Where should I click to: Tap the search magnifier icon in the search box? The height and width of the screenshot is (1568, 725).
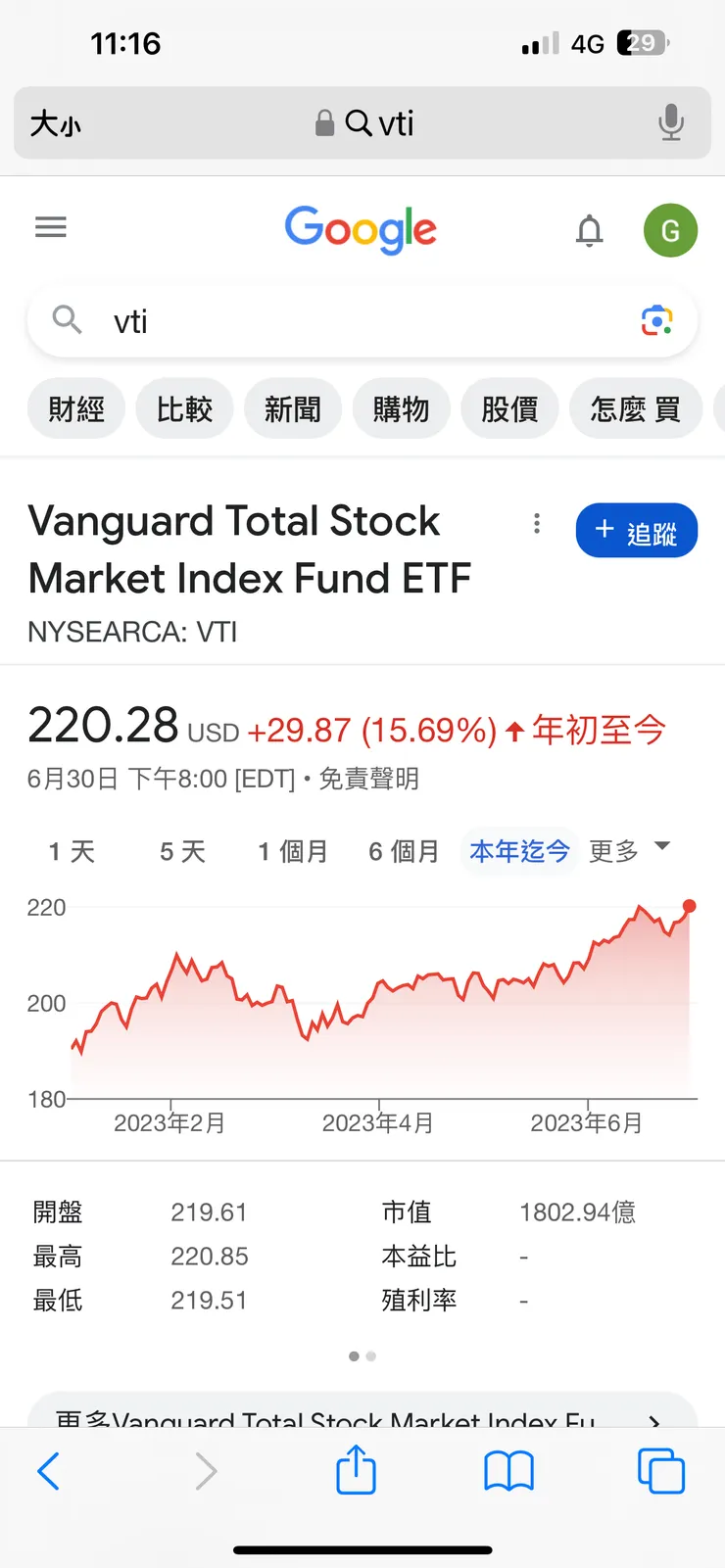(x=65, y=320)
